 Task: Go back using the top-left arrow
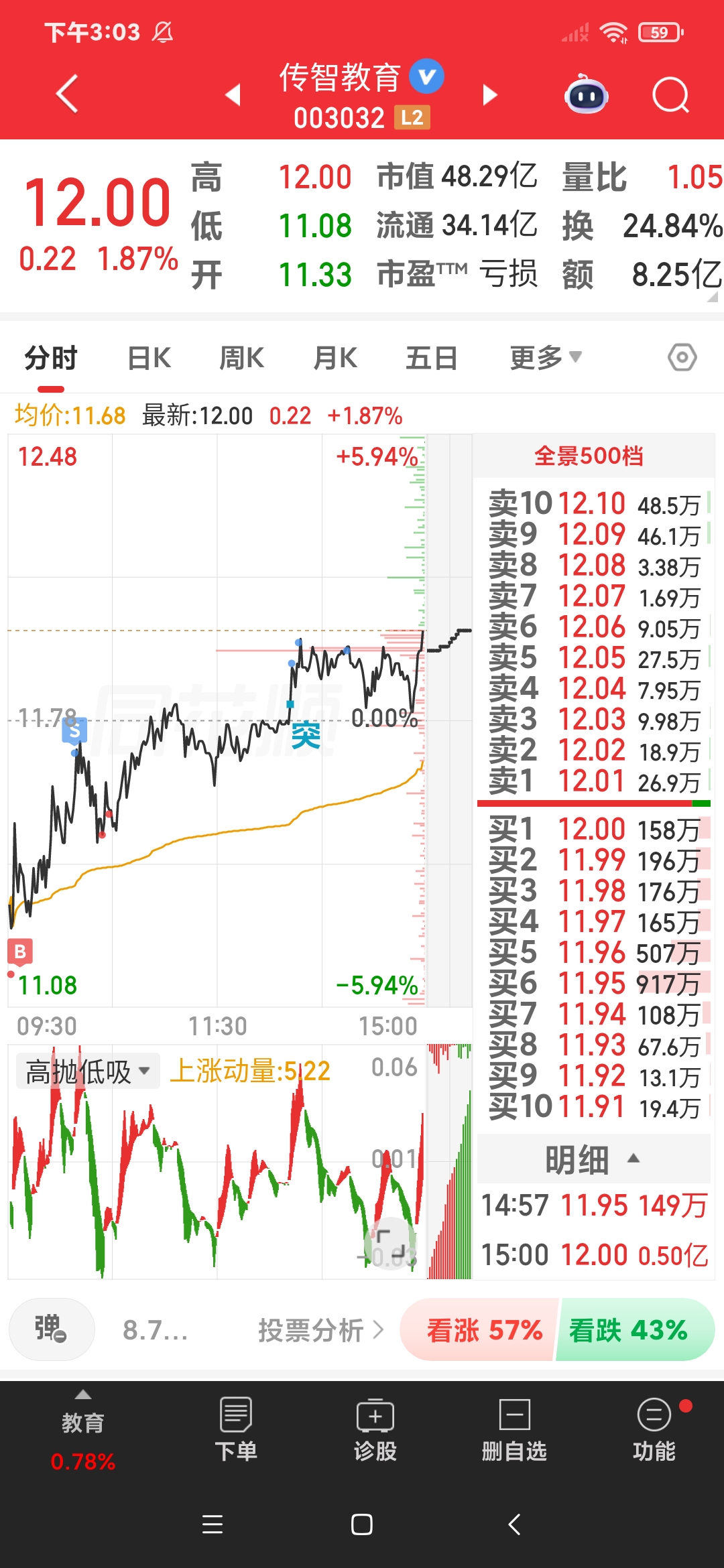67,94
